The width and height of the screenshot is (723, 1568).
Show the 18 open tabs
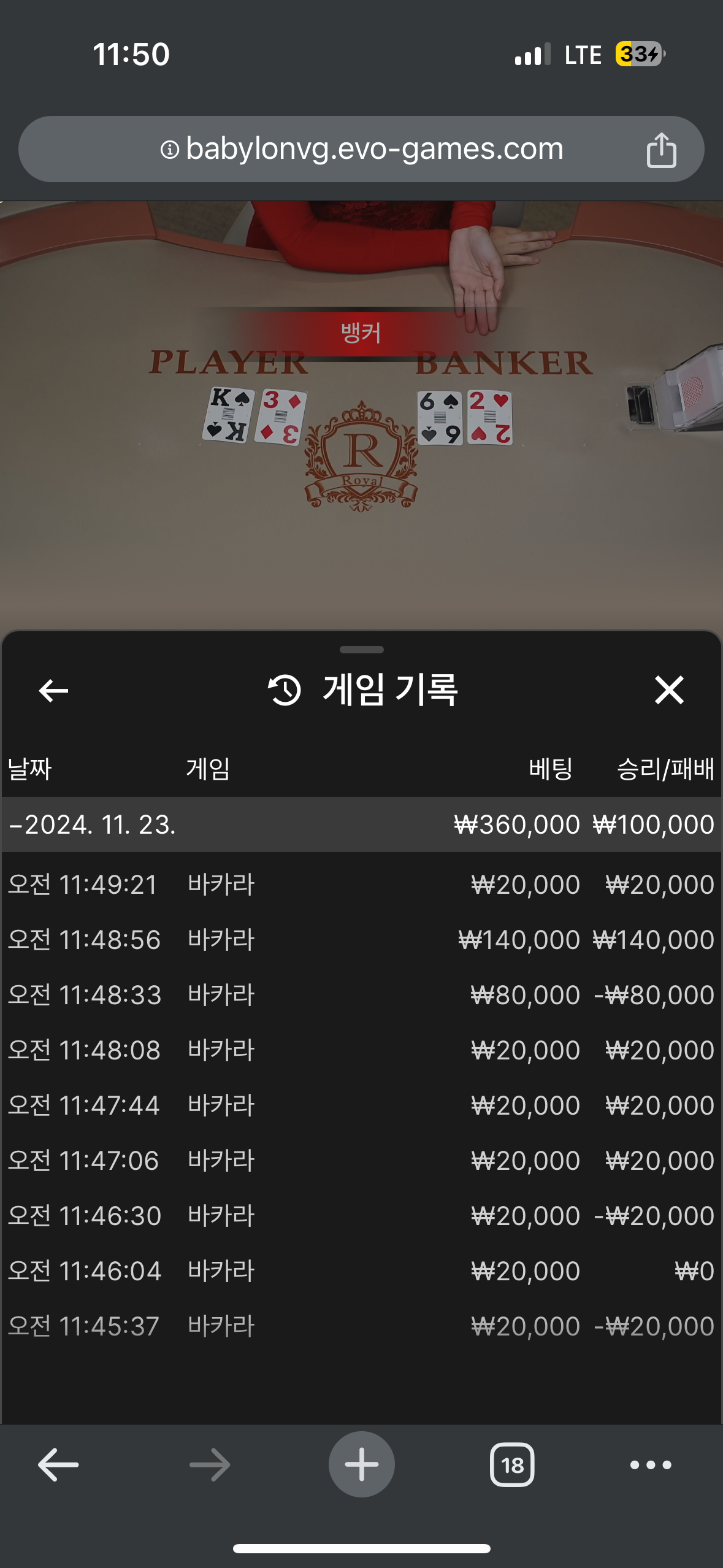click(x=512, y=1465)
